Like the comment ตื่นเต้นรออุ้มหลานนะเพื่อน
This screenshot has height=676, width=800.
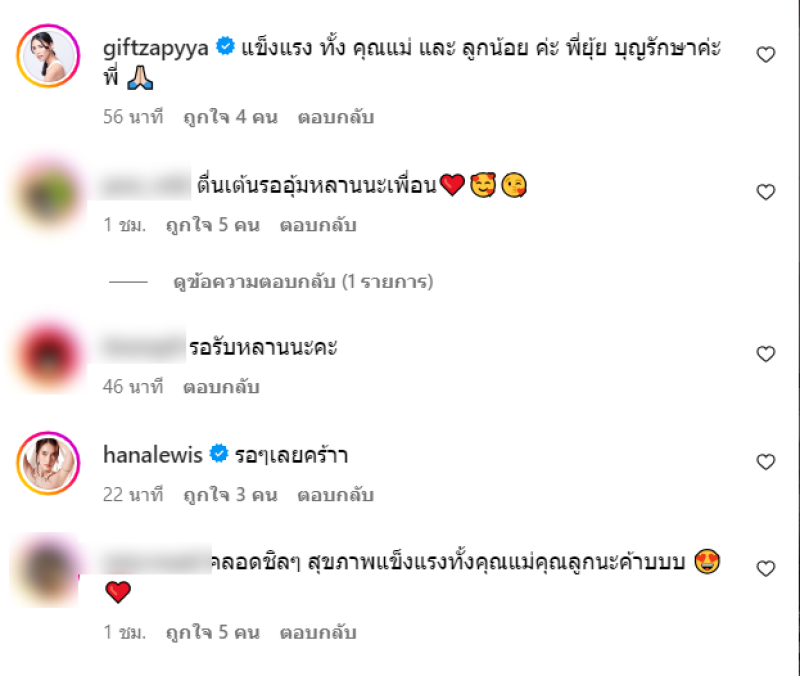[x=765, y=192]
